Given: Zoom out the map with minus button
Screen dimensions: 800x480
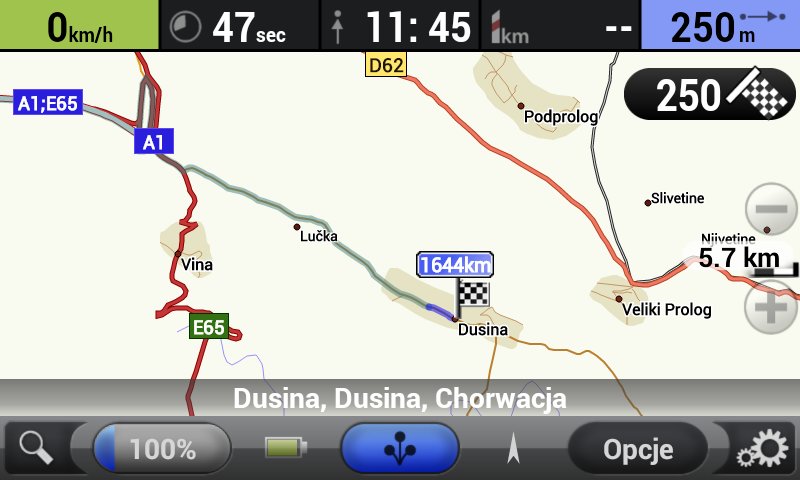Looking at the screenshot, I should [772, 211].
